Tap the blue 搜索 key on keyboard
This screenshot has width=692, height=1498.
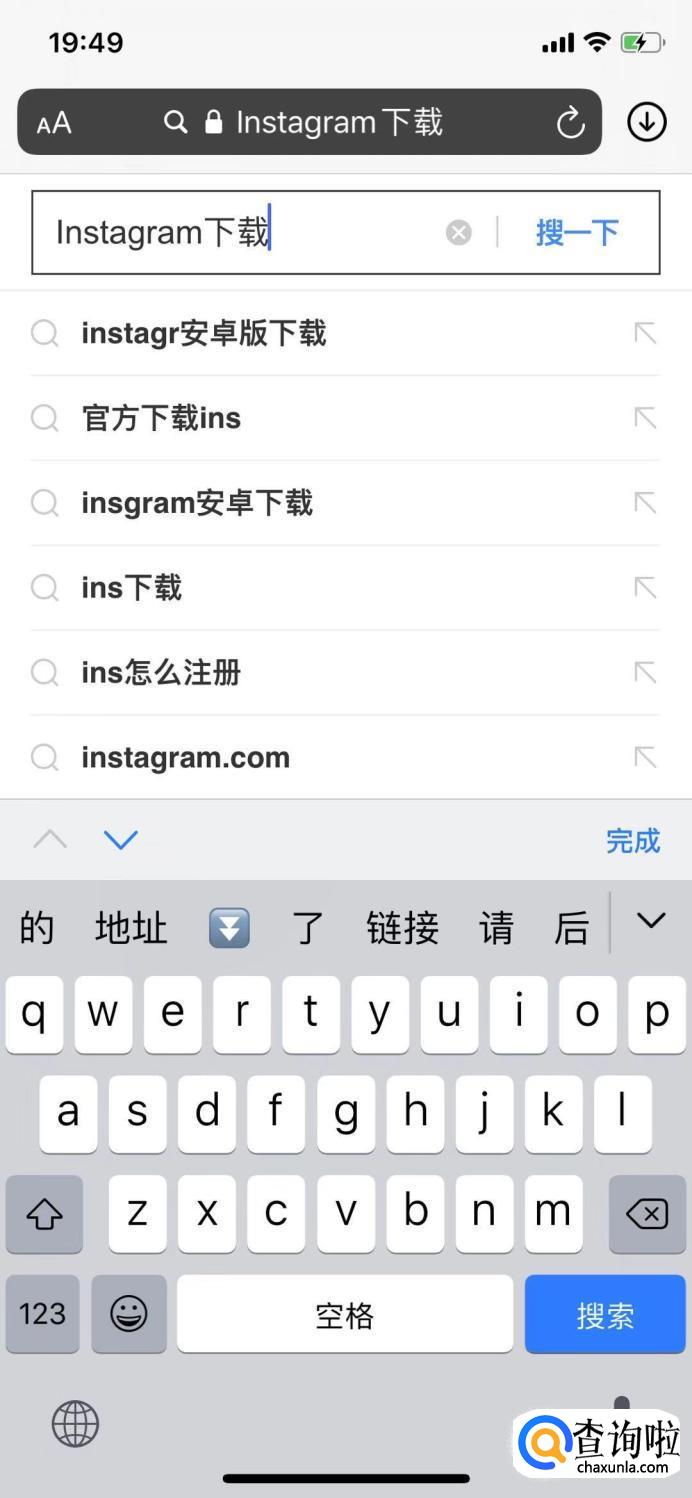(605, 1314)
